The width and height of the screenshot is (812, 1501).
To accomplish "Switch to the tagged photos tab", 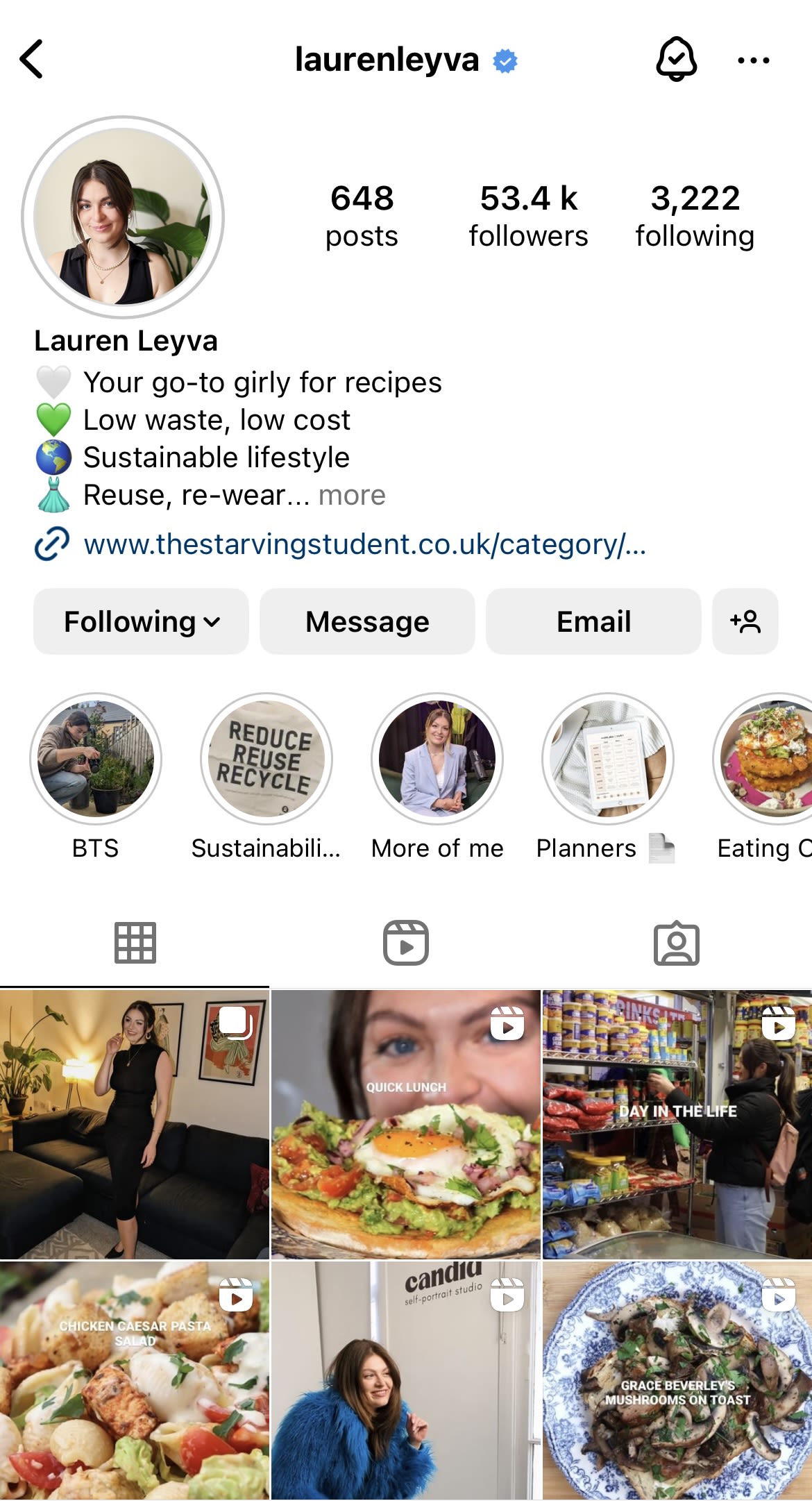I will pos(676,943).
